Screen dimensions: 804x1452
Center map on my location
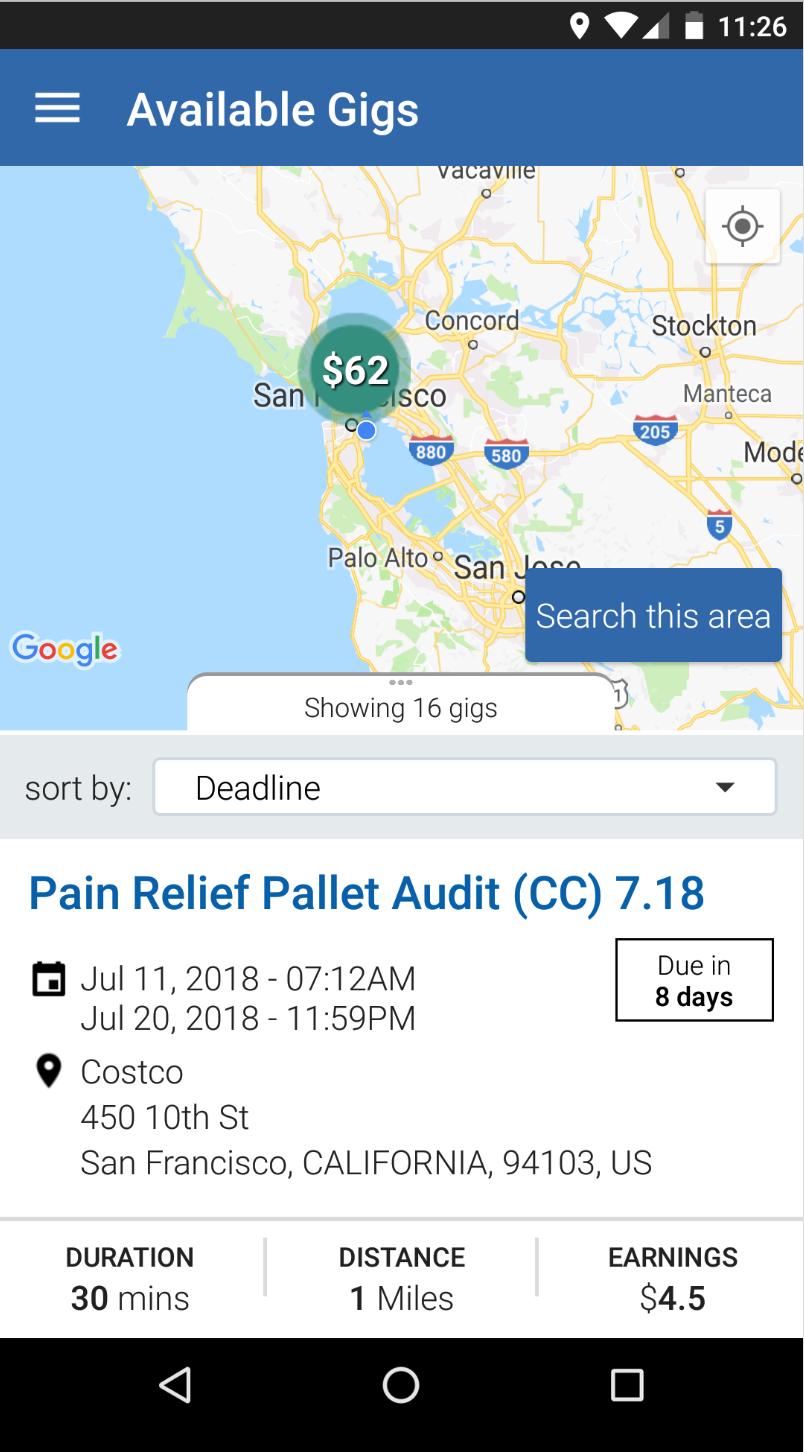coord(742,226)
